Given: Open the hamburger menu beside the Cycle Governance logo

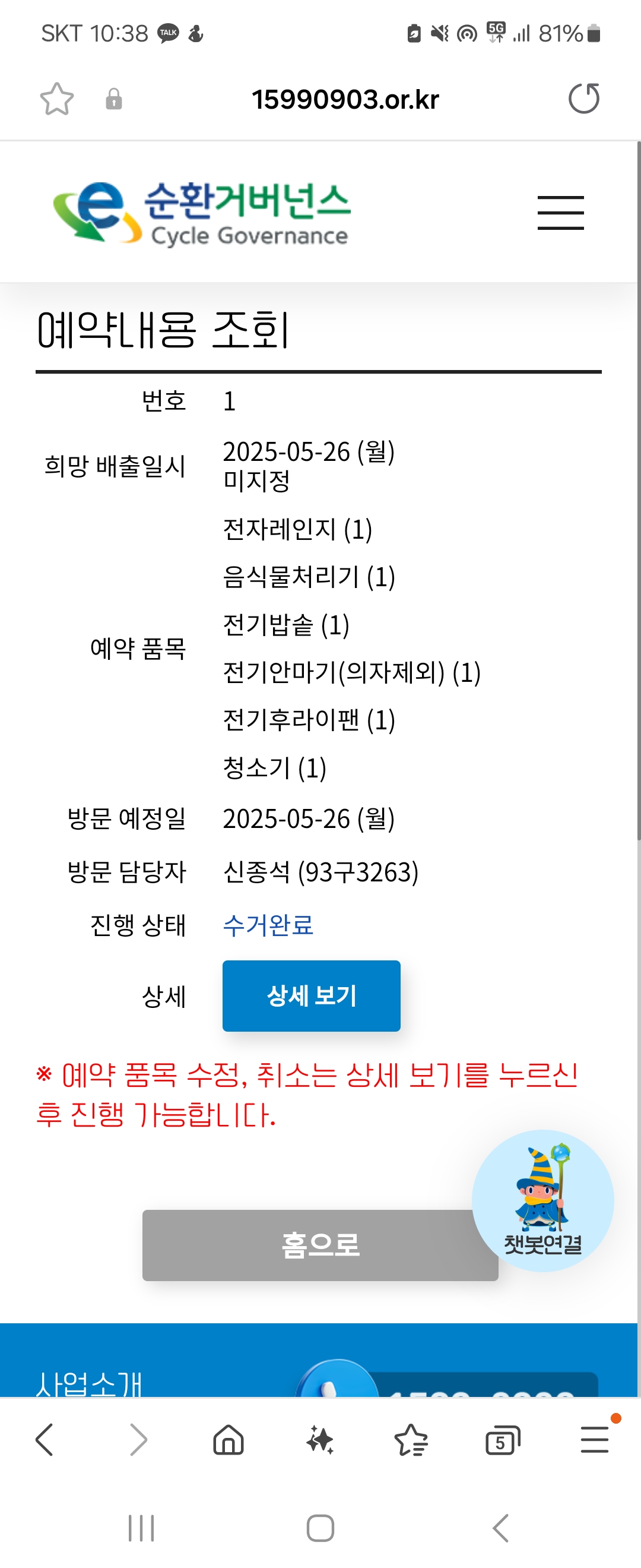Looking at the screenshot, I should [x=560, y=213].
